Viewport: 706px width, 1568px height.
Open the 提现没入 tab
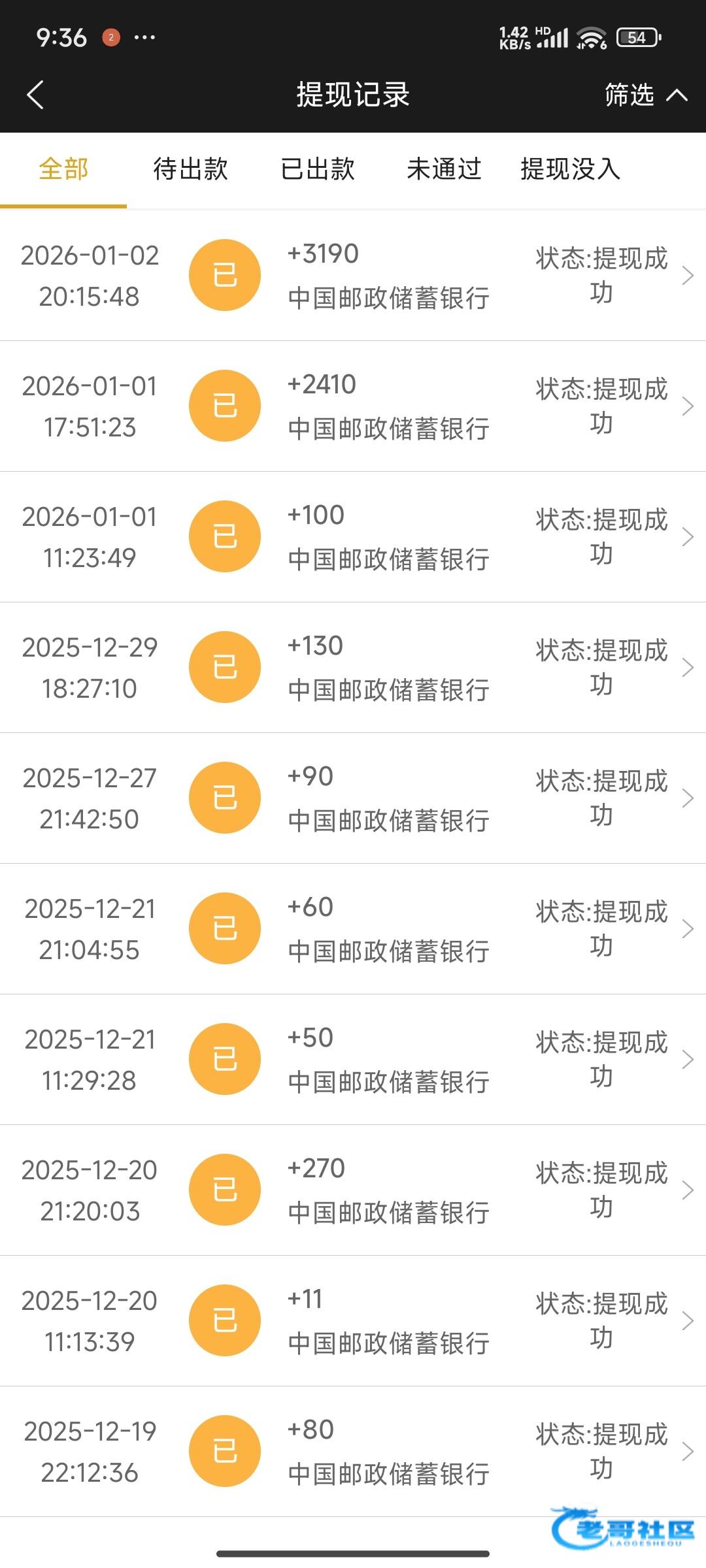(x=571, y=169)
